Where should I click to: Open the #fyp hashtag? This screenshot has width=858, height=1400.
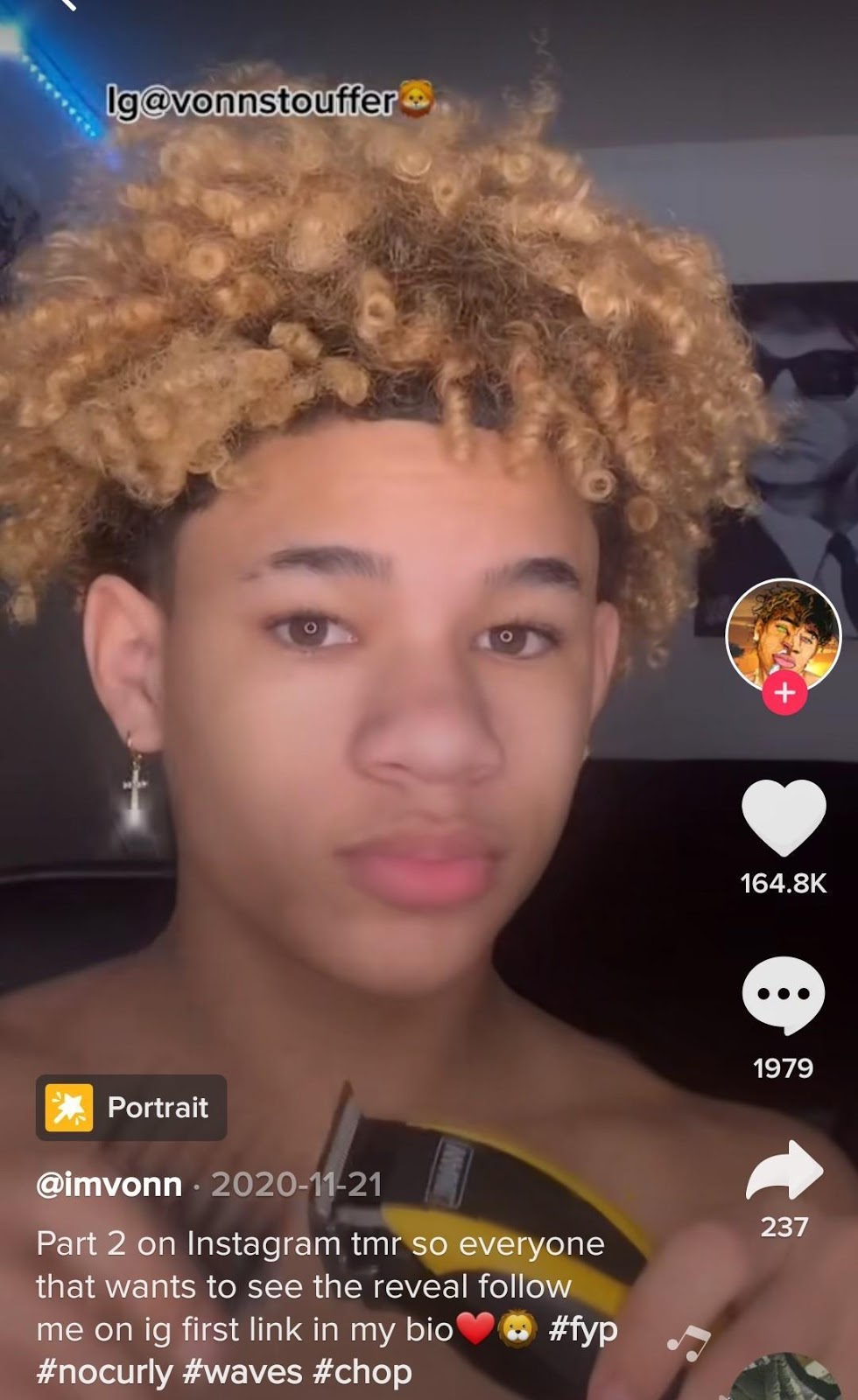pos(583,1329)
